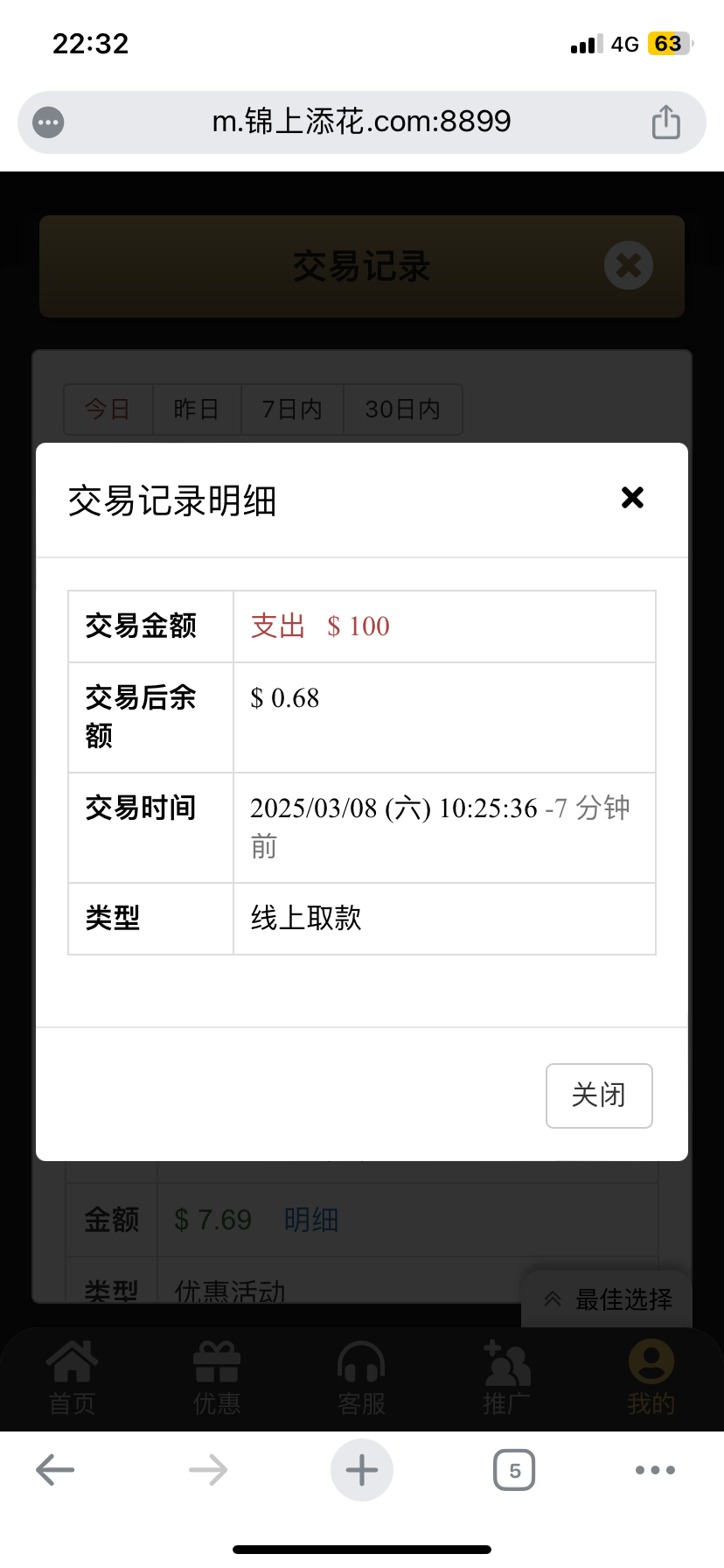
Task: Tap the browser back arrow
Action: [x=54, y=1470]
